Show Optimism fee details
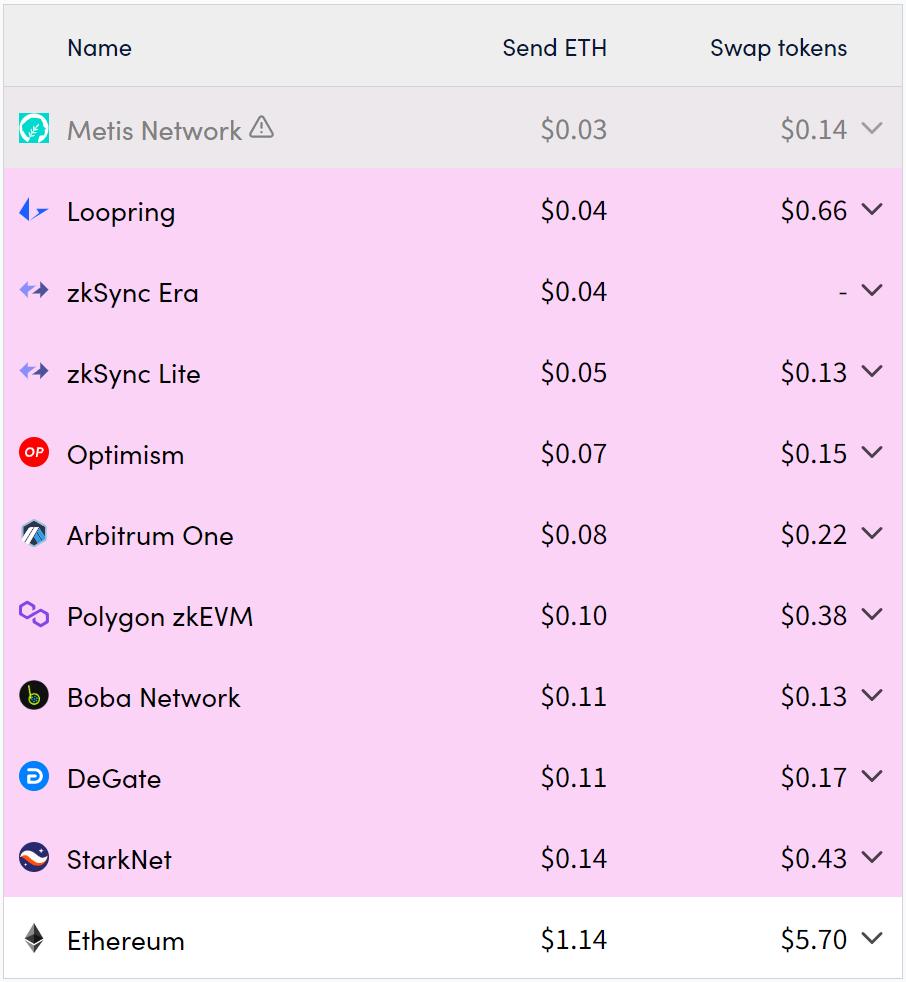The width and height of the screenshot is (906, 982). [872, 453]
